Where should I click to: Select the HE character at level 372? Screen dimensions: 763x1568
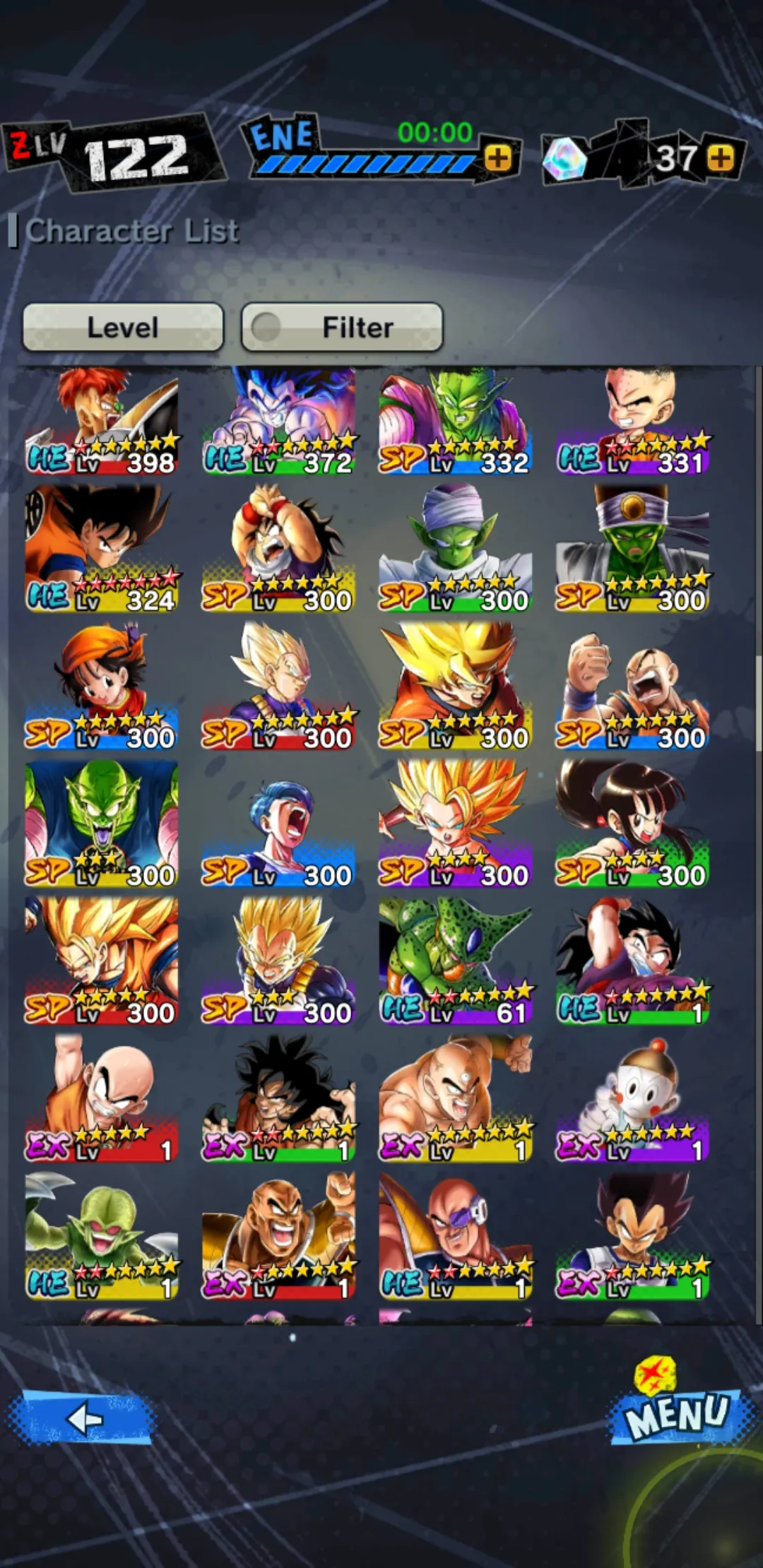coord(278,421)
